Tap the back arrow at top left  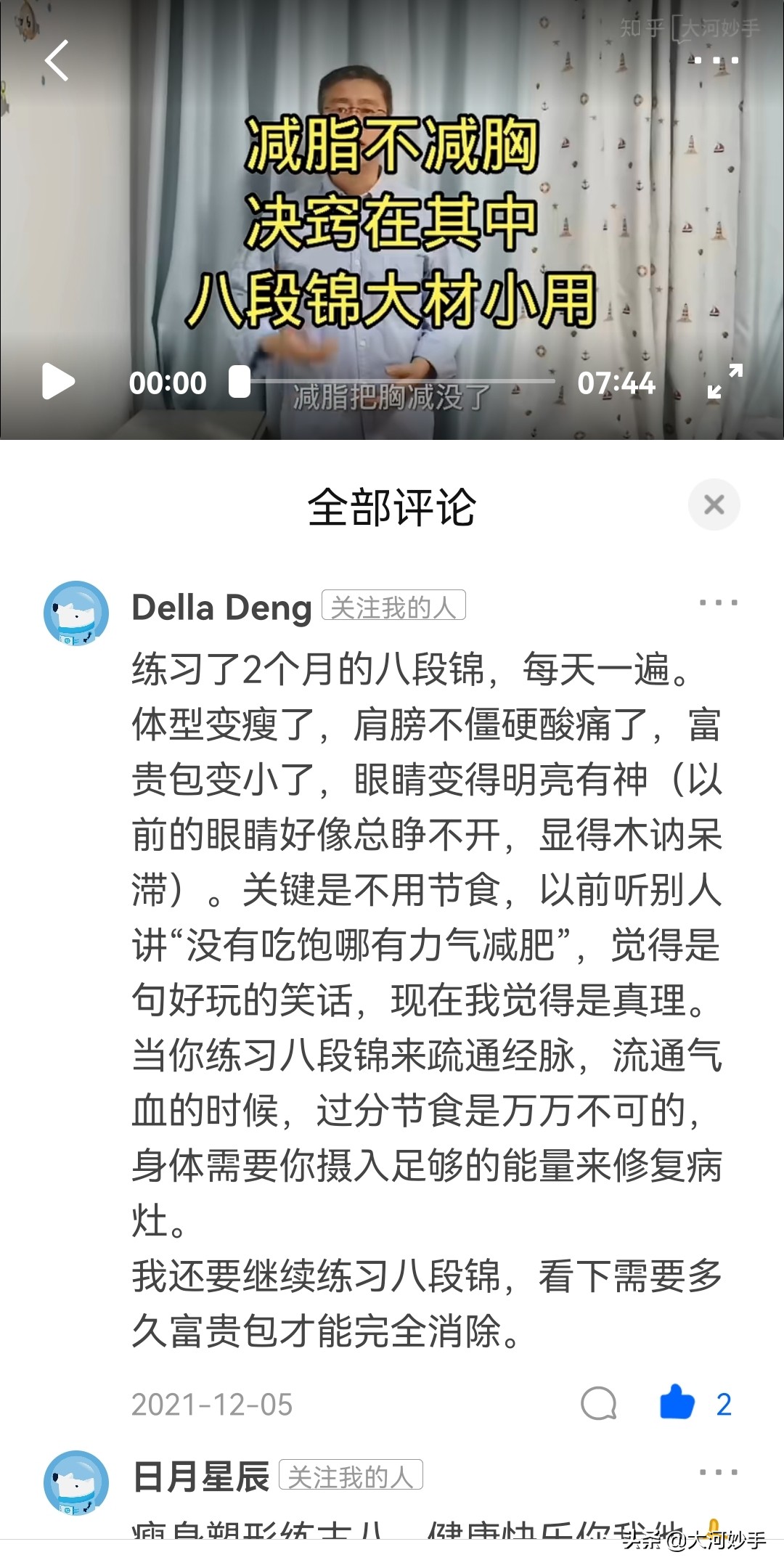(x=56, y=62)
